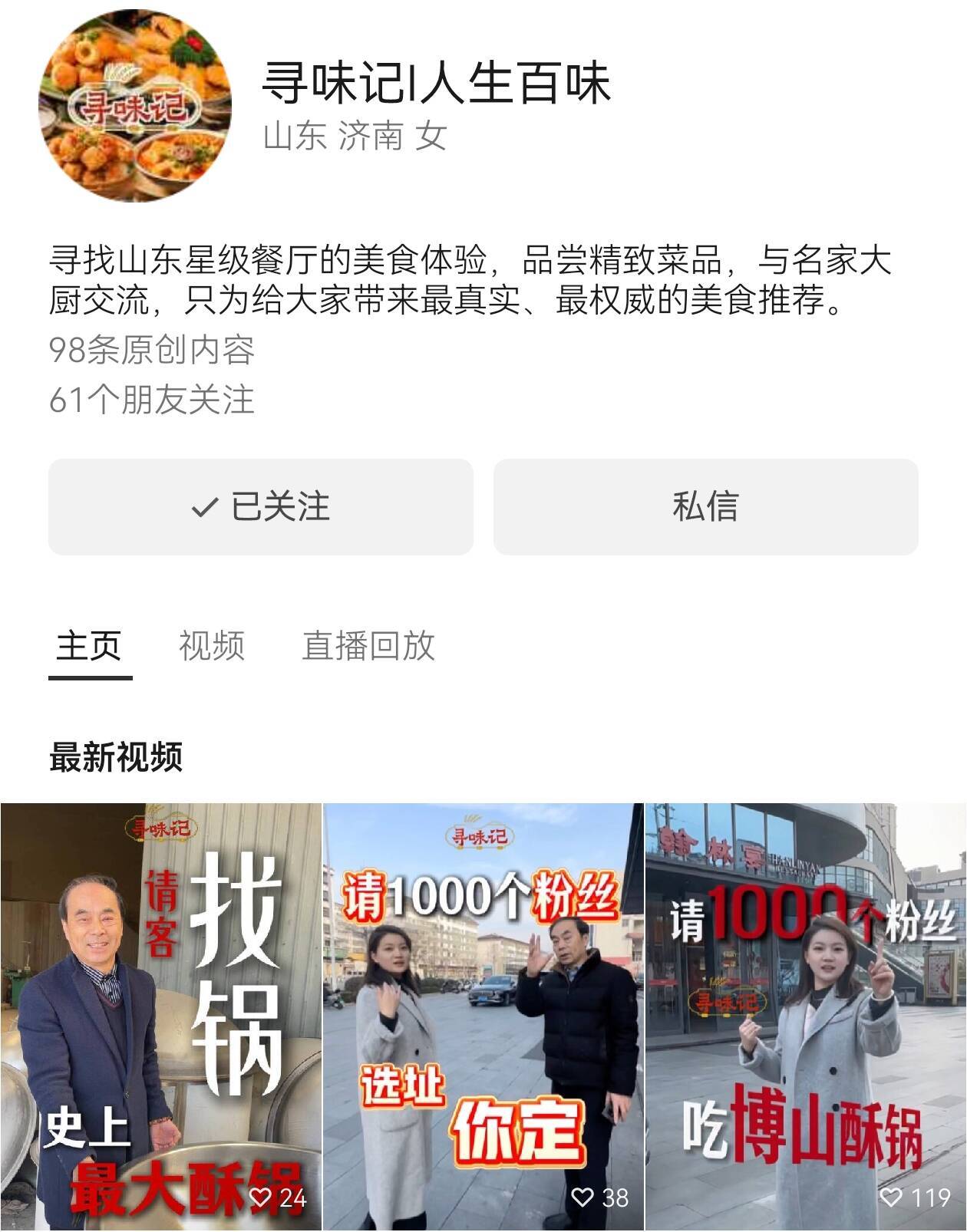Open 私信 private message
967x1232 pixels.
[705, 507]
